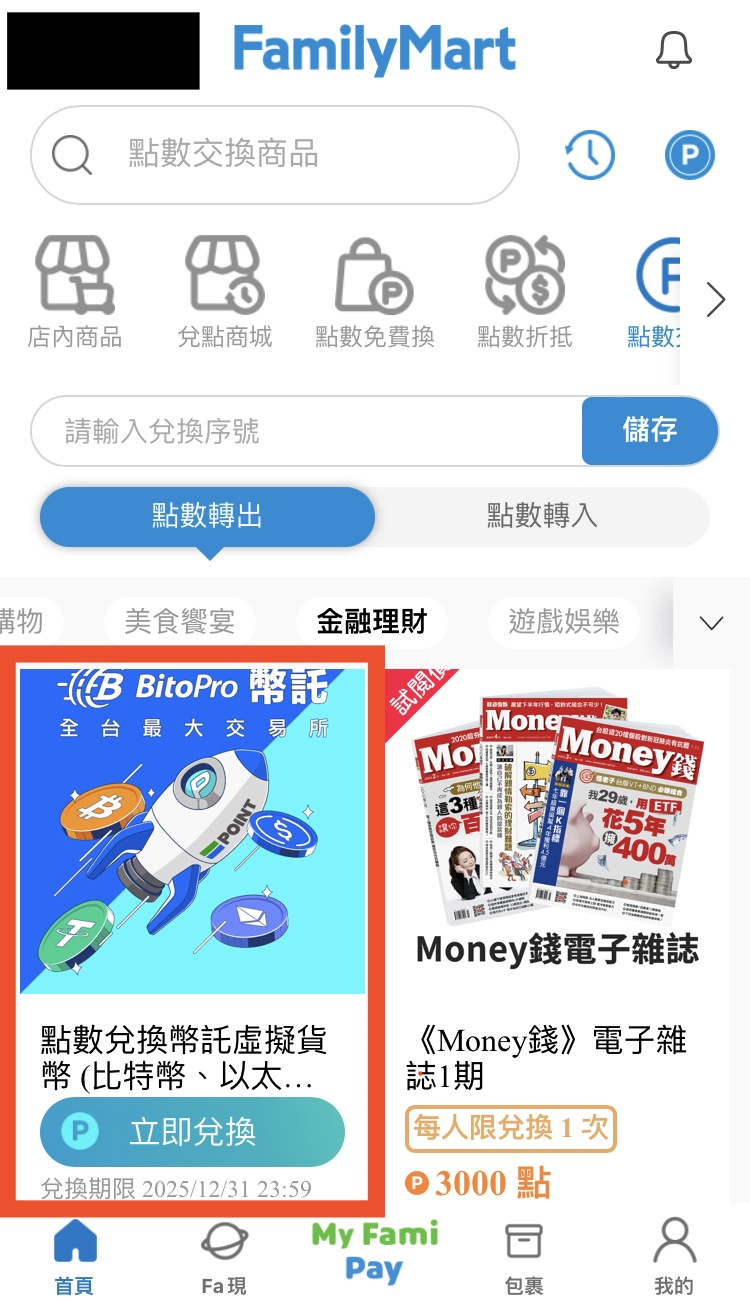Tap the 請輸入兌換序號 input field
This screenshot has height=1301, width=750.
(306, 431)
